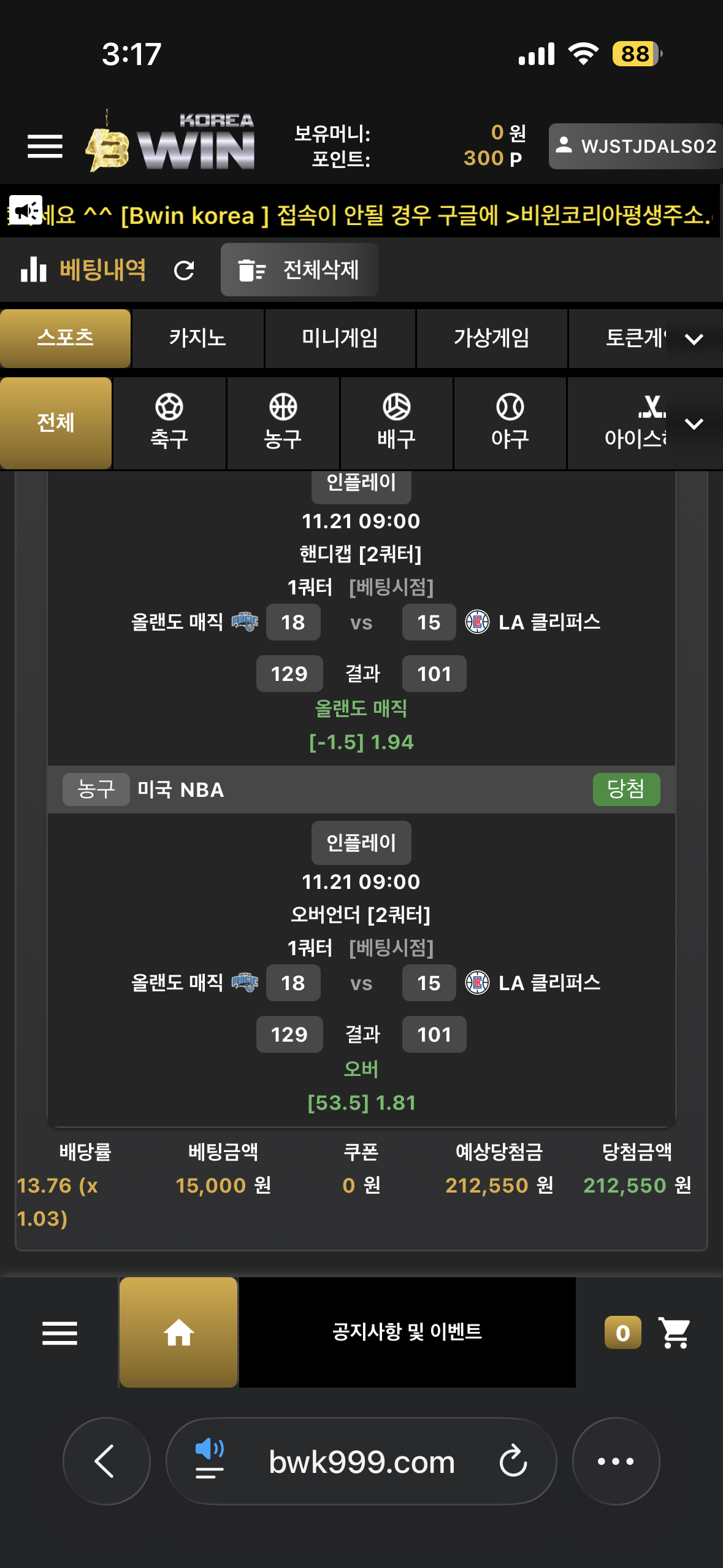Filter bets by 축구
Image resolution: width=723 pixels, height=1568 pixels.
point(169,423)
